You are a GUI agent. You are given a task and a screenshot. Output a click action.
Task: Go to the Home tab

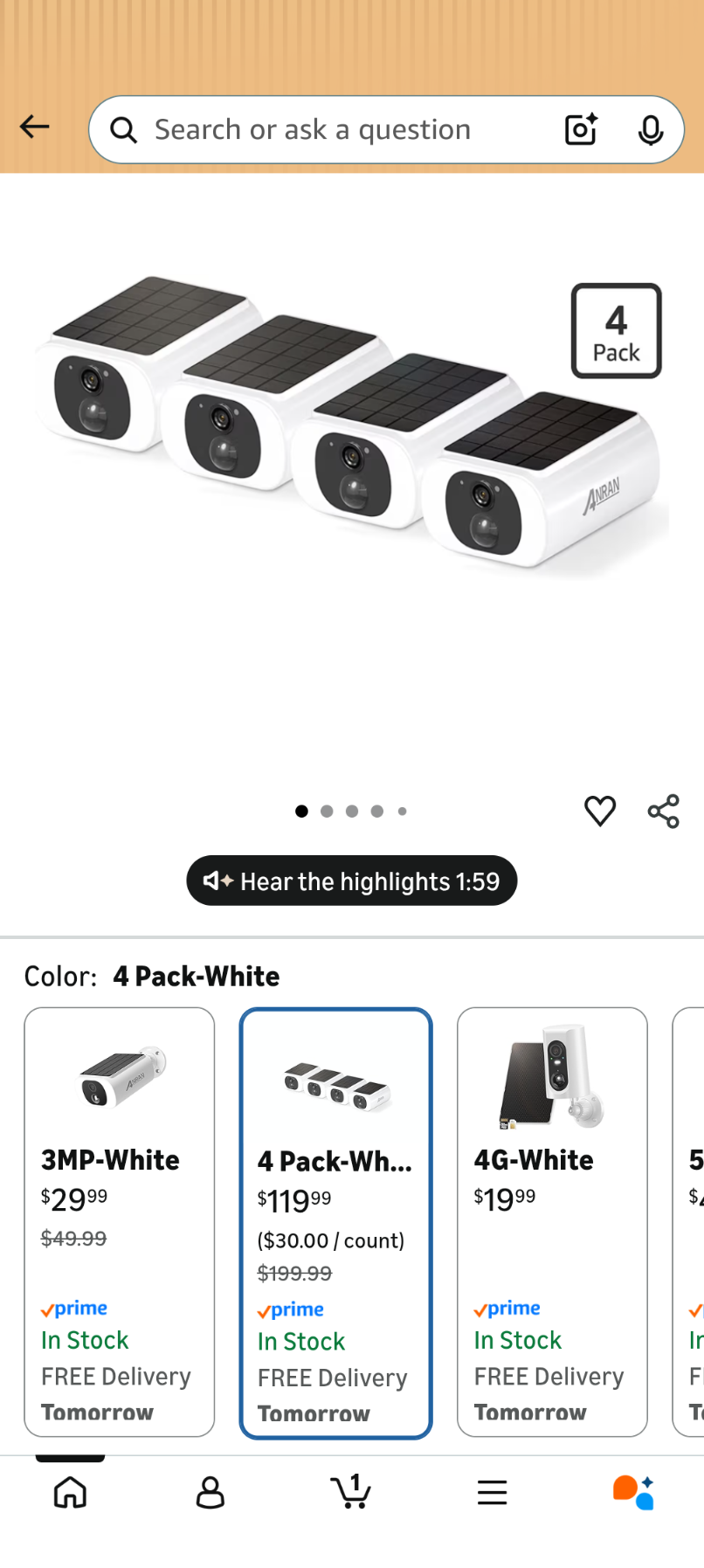tap(70, 1492)
